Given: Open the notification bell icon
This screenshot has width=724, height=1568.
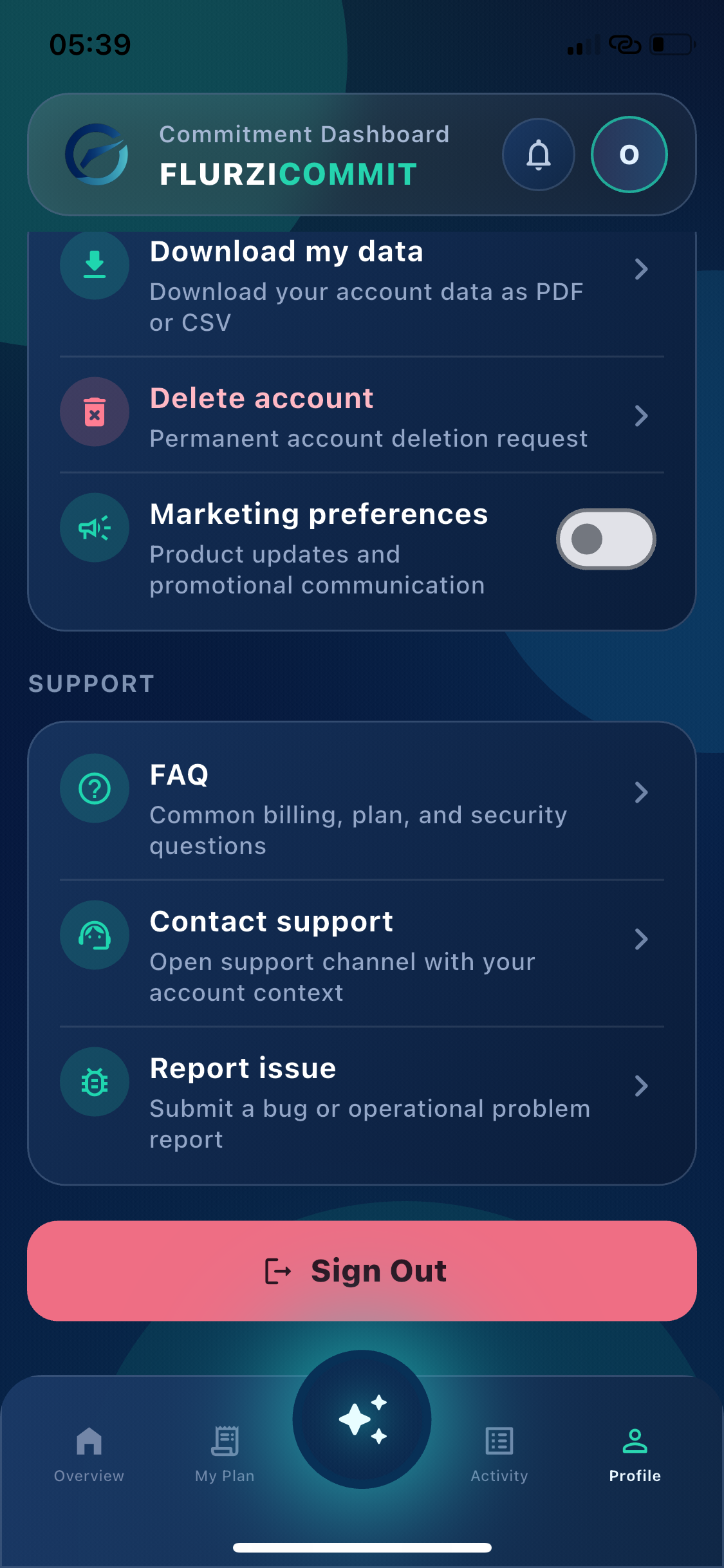Looking at the screenshot, I should pos(539,155).
